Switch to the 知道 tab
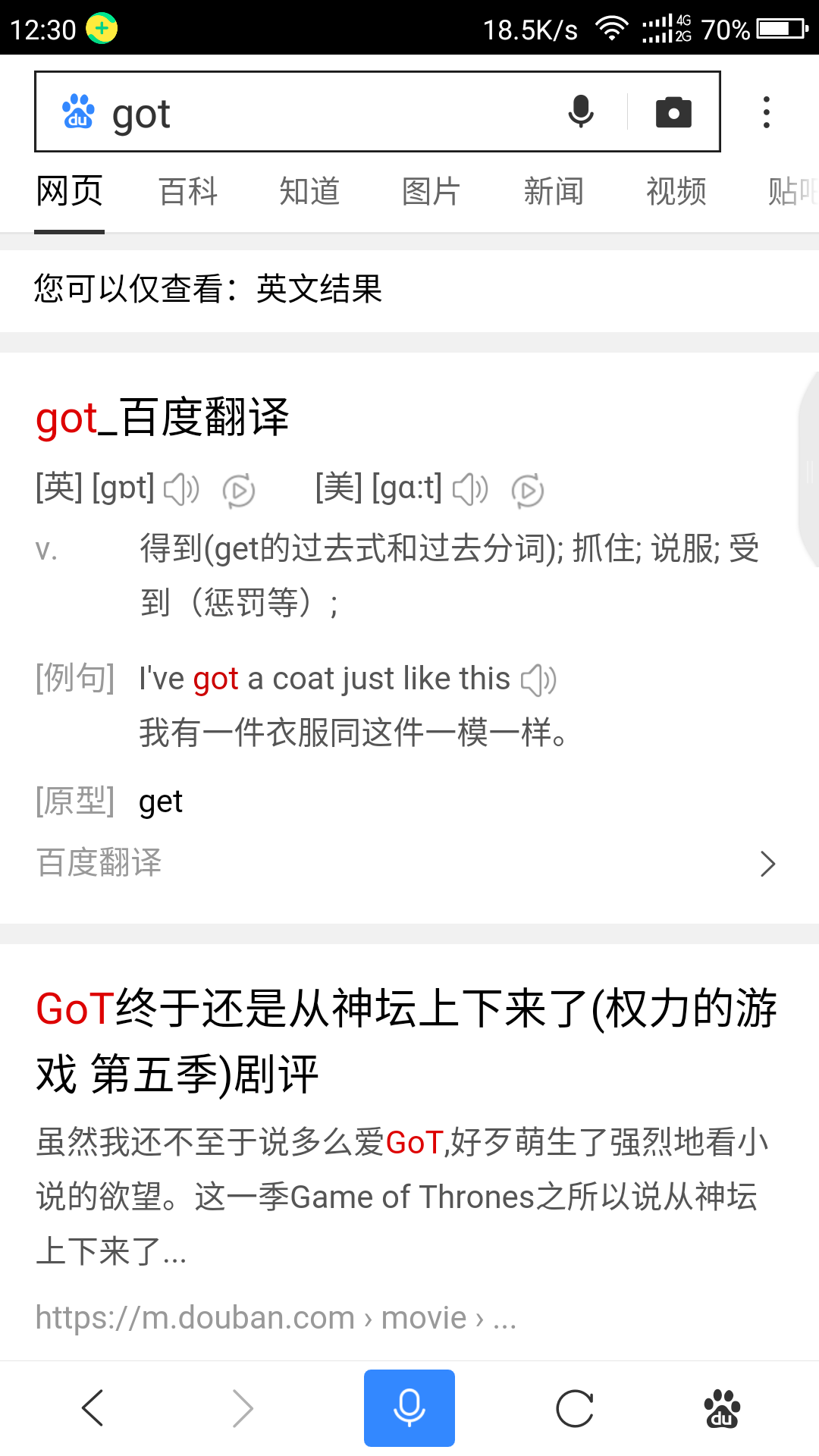 pyautogui.click(x=309, y=191)
